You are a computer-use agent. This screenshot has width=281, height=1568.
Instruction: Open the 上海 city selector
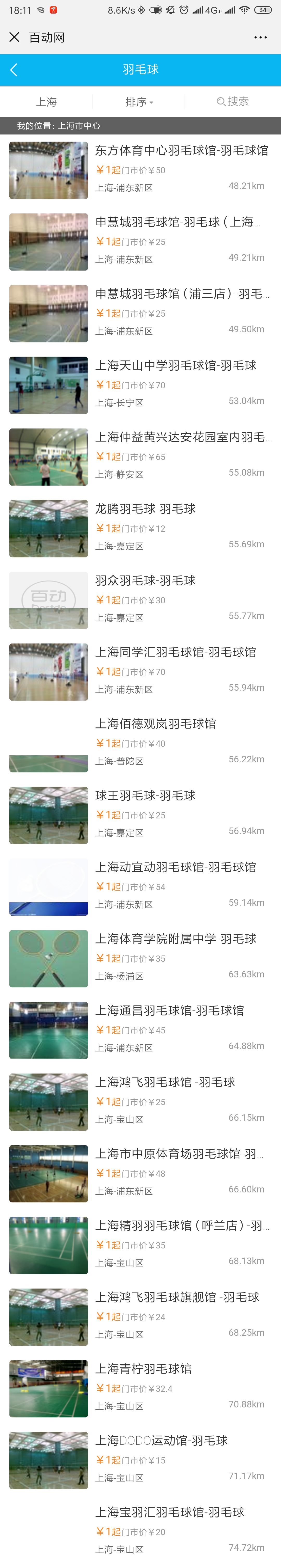tap(46, 102)
